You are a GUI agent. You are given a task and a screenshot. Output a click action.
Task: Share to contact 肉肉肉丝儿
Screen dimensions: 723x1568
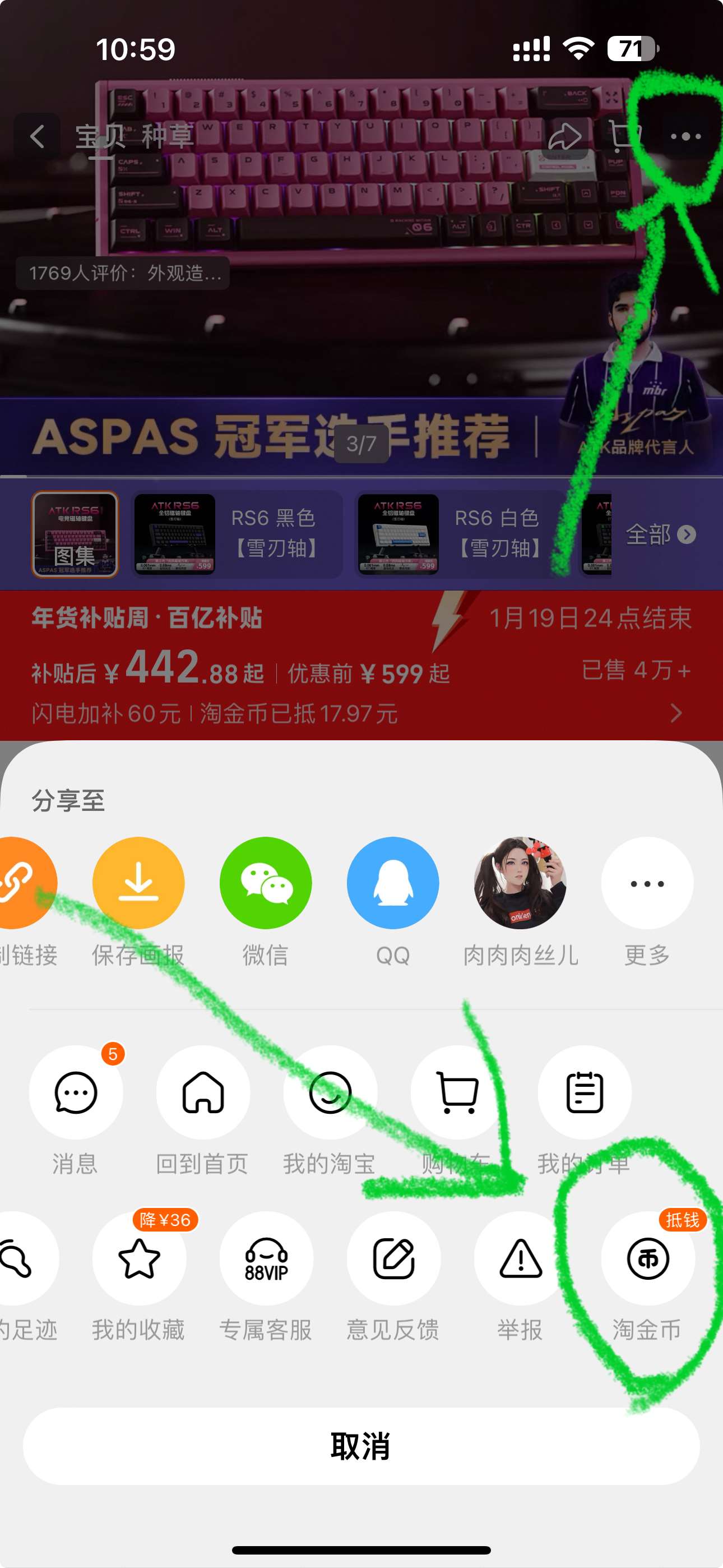tap(520, 883)
